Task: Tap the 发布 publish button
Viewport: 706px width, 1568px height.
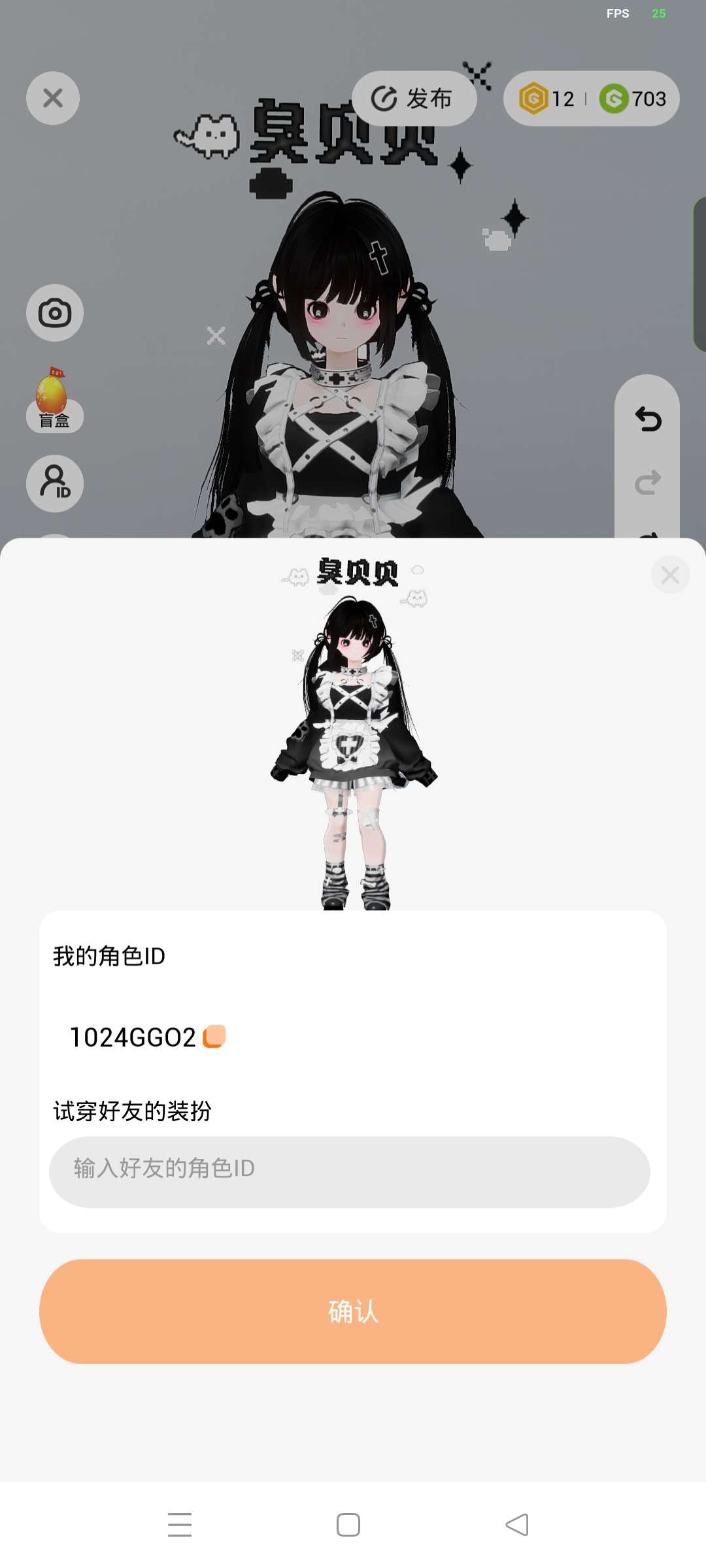Action: point(414,99)
